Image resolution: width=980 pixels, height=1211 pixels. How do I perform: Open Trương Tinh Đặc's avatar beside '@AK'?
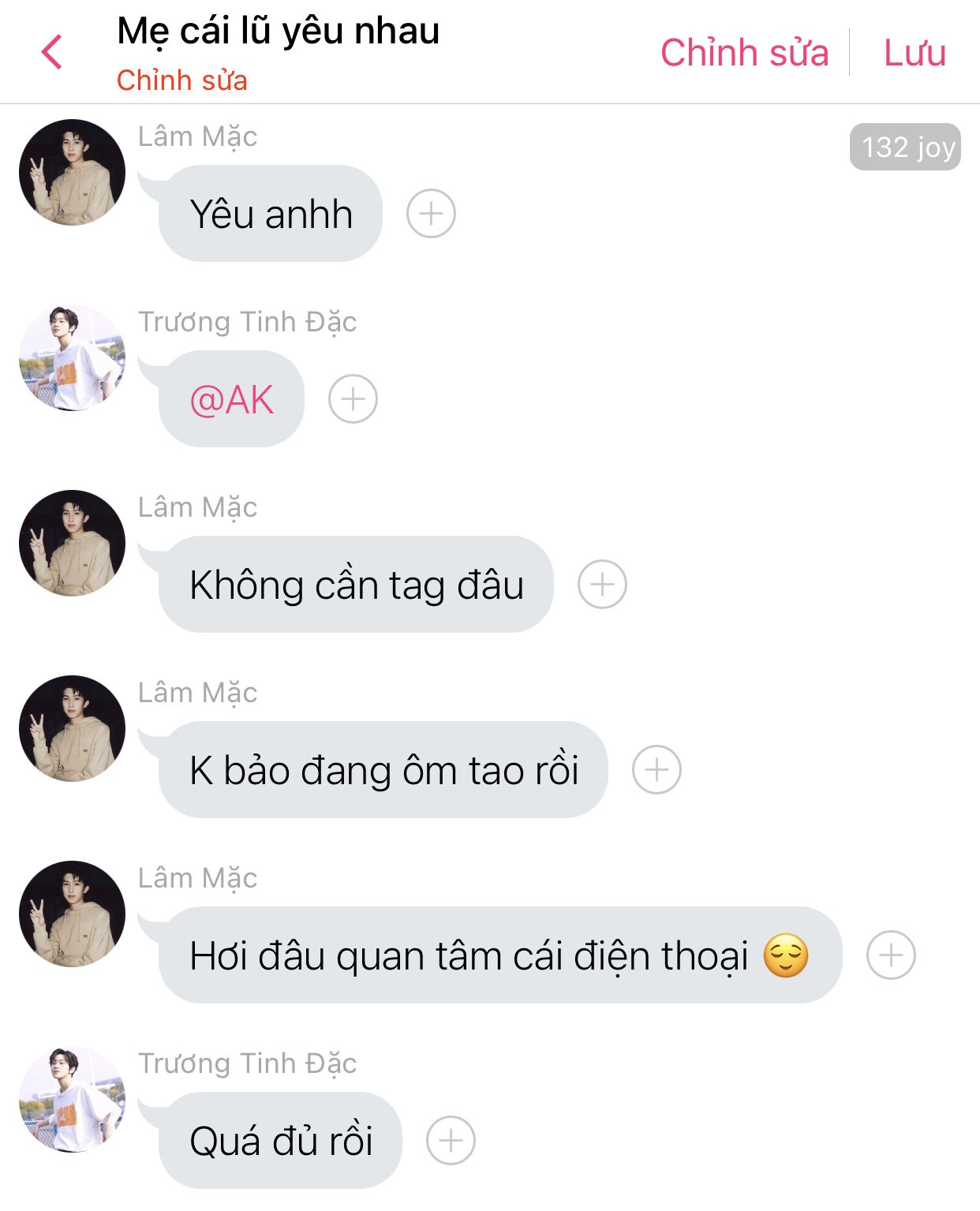[72, 358]
